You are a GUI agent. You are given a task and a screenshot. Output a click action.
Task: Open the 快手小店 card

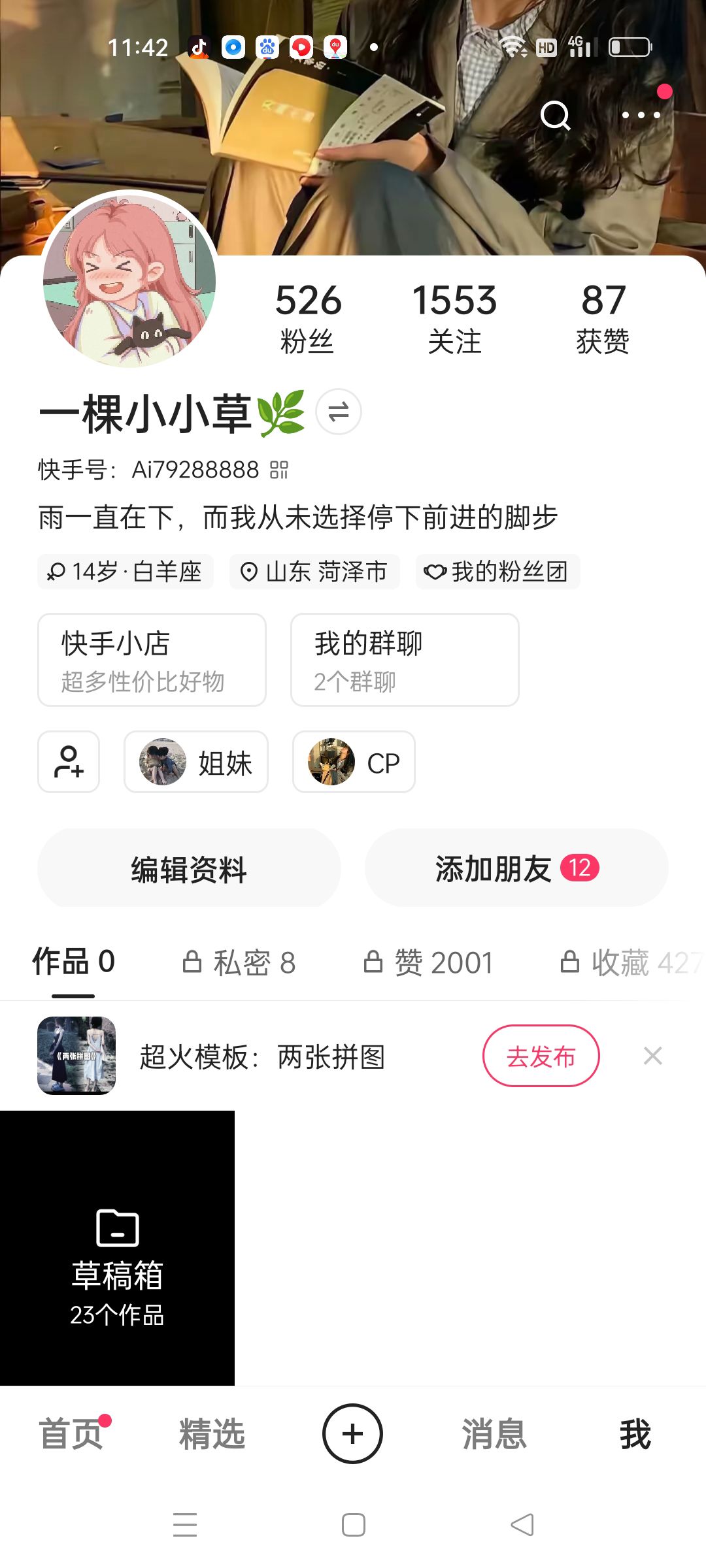152,660
